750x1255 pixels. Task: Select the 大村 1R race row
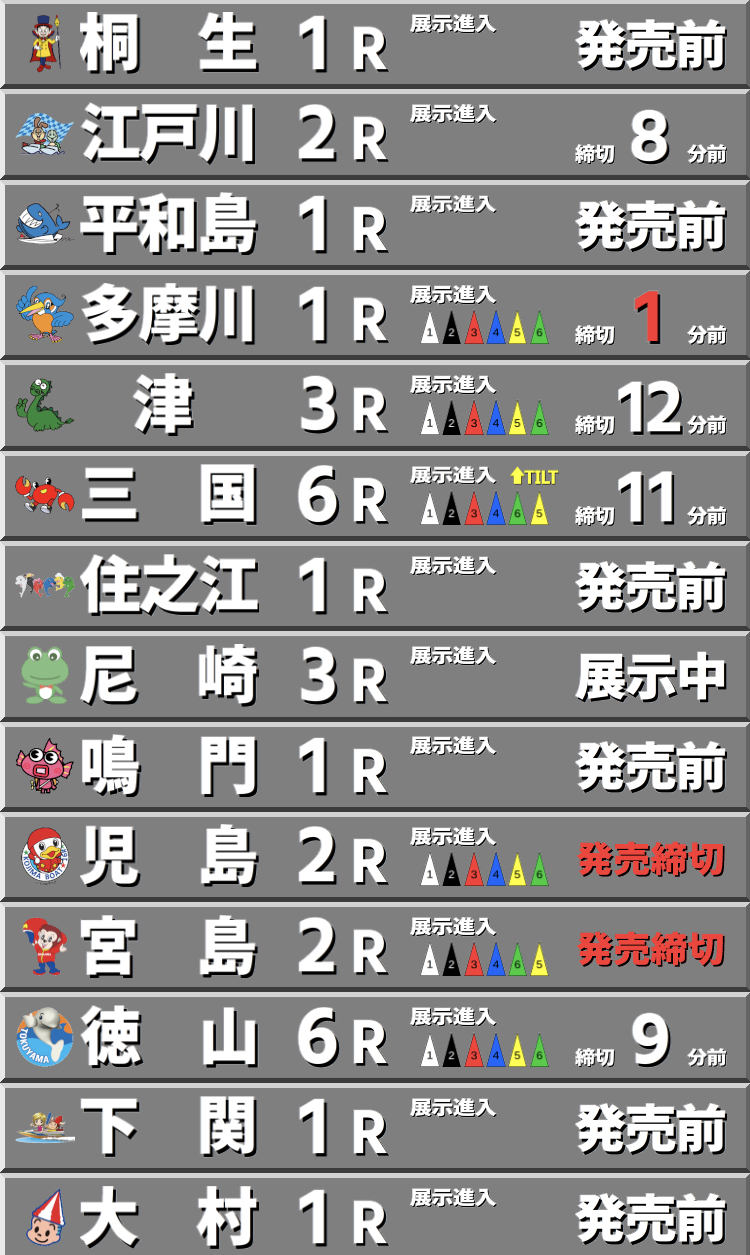375,1215
